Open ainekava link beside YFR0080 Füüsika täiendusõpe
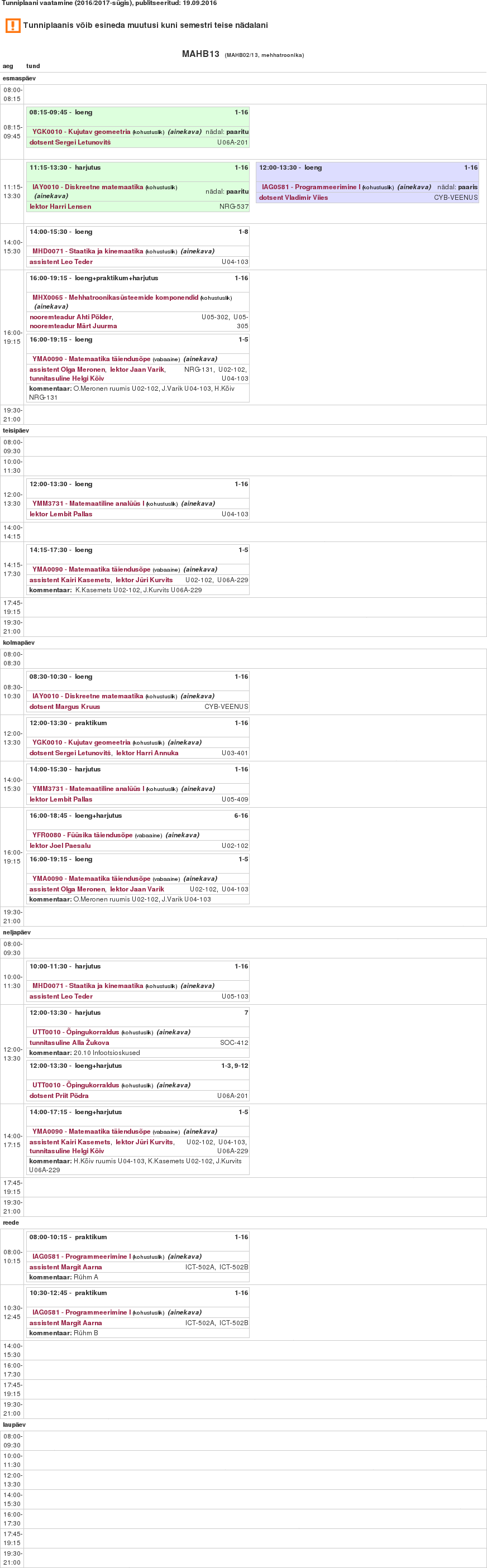This screenshot has width=487, height=1568. click(183, 835)
